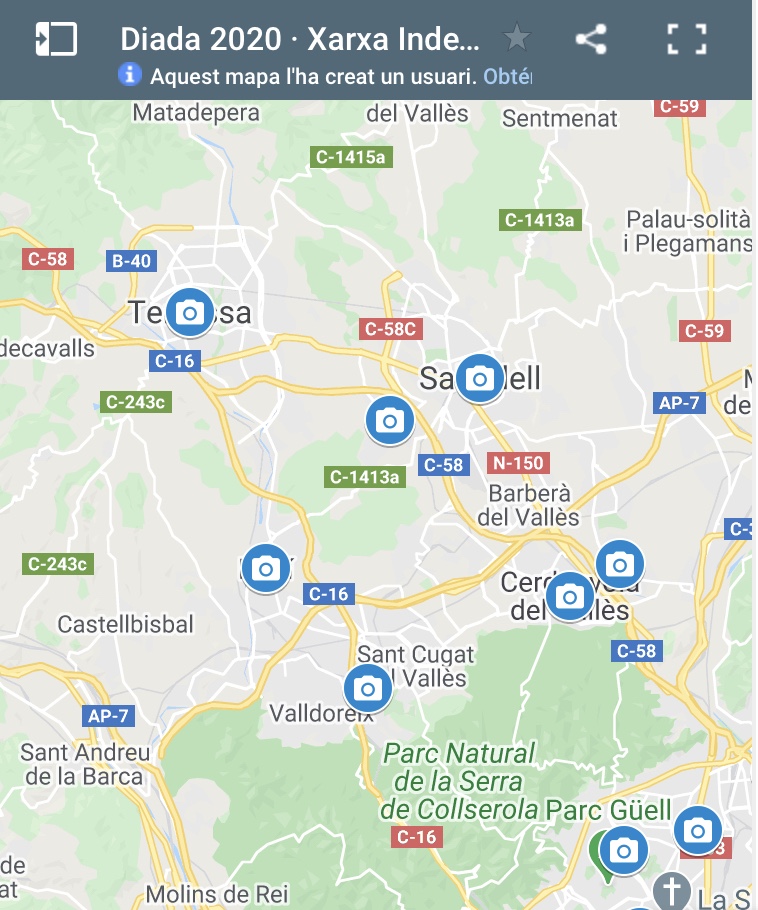Viewport: 758px width, 910px height.
Task: Select the camera marker on Cerdanyola del Vallès text
Action: coord(570,597)
